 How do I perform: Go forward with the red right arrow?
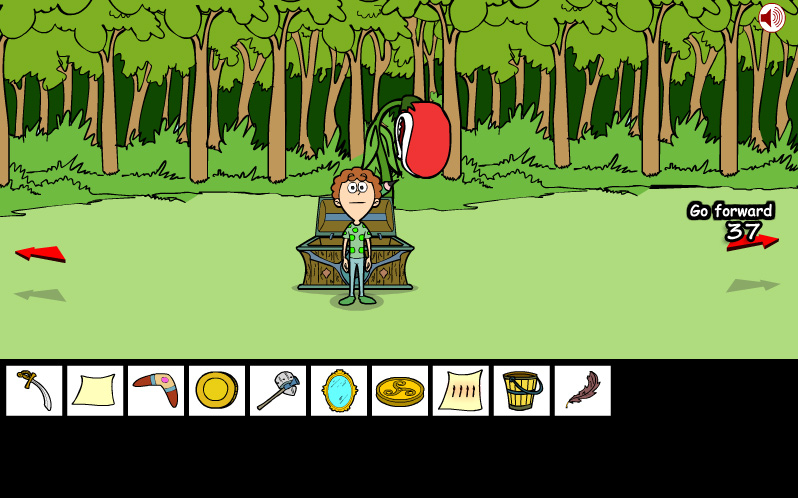click(x=755, y=241)
